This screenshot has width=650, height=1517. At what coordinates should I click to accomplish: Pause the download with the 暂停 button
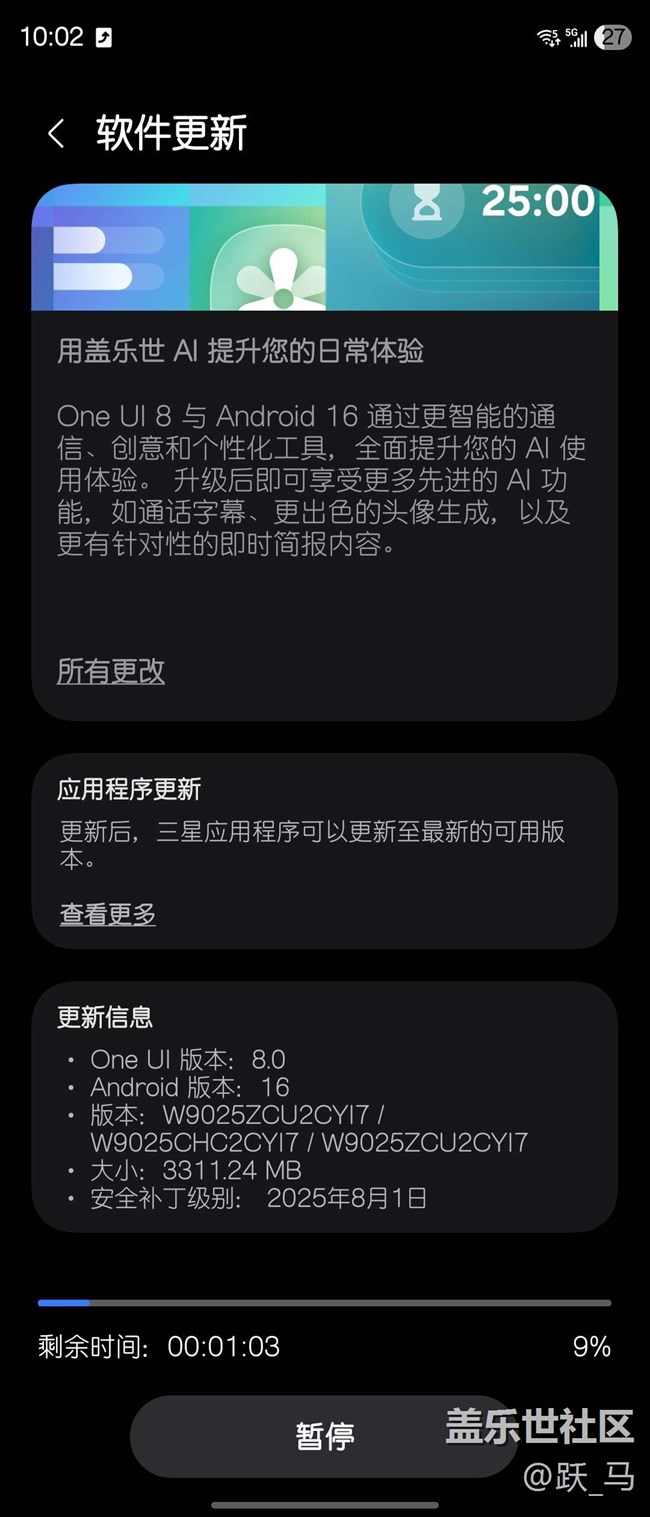(324, 1436)
